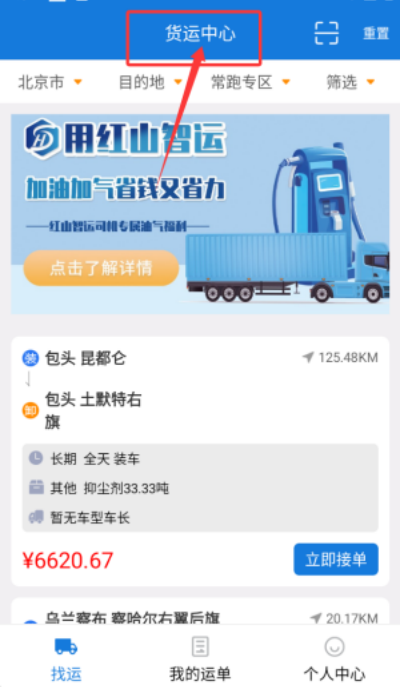This screenshot has height=687, width=400.
Task: Open the 包头 昆都仑 freight order card
Action: [x=200, y=461]
